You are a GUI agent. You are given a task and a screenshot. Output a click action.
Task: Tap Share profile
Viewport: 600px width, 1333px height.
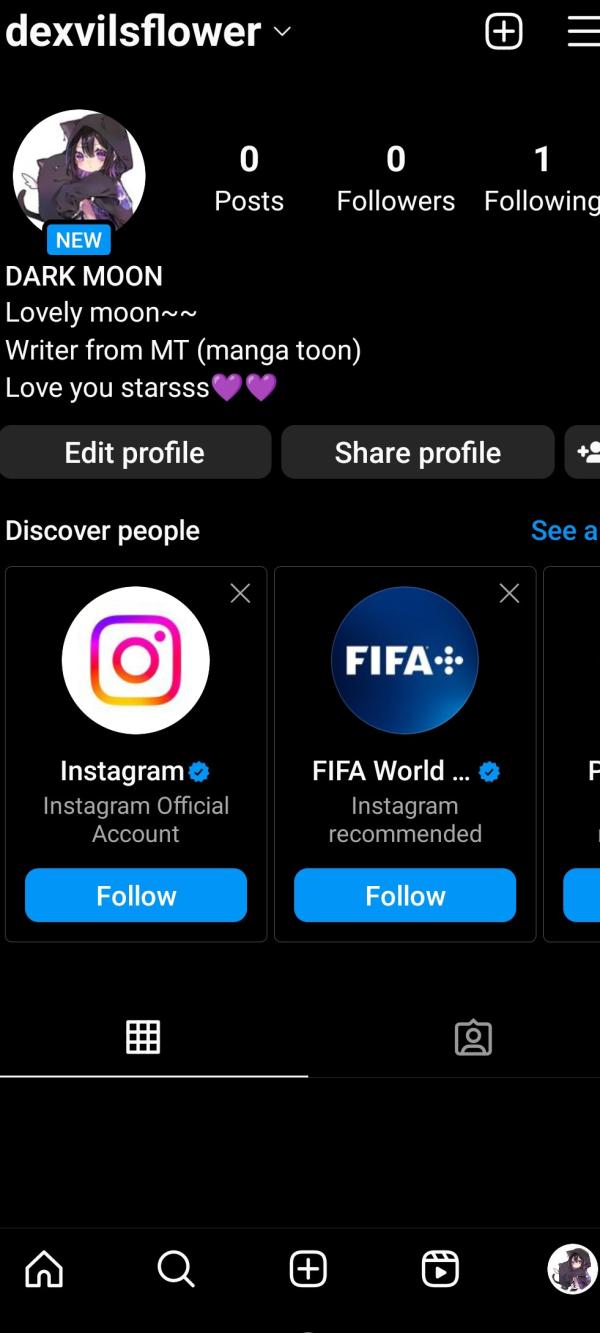point(417,453)
